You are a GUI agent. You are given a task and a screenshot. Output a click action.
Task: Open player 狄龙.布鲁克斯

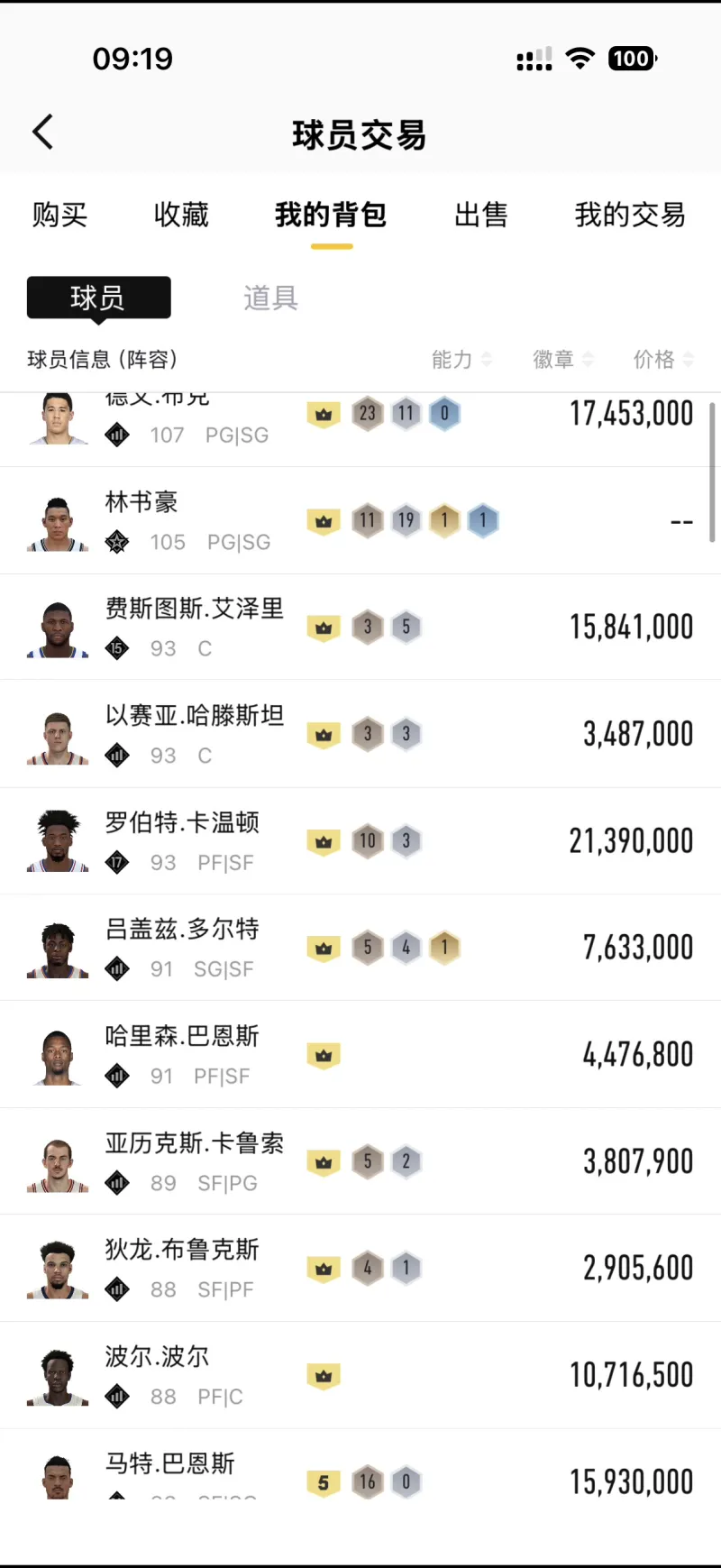pos(182,1250)
